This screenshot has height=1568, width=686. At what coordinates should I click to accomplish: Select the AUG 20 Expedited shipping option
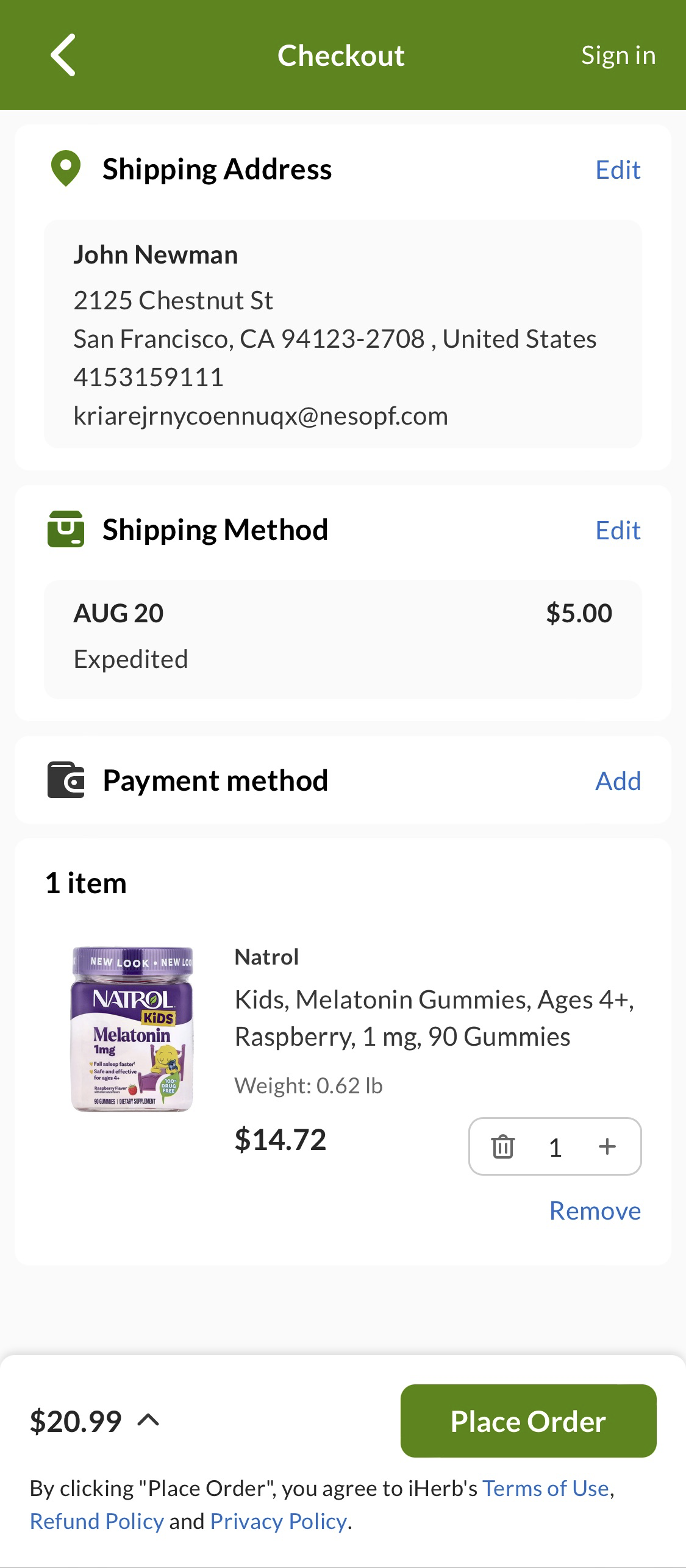point(343,639)
